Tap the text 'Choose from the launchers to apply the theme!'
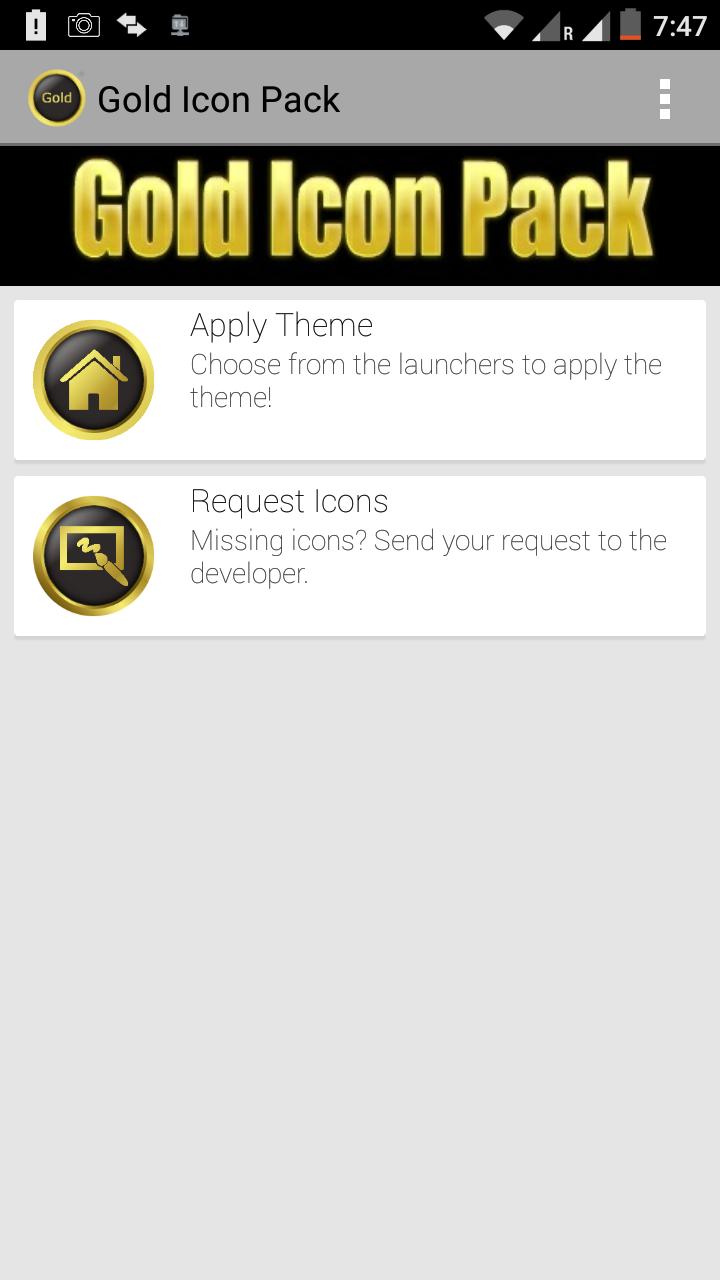Screen dimensions: 720x1280 425,380
